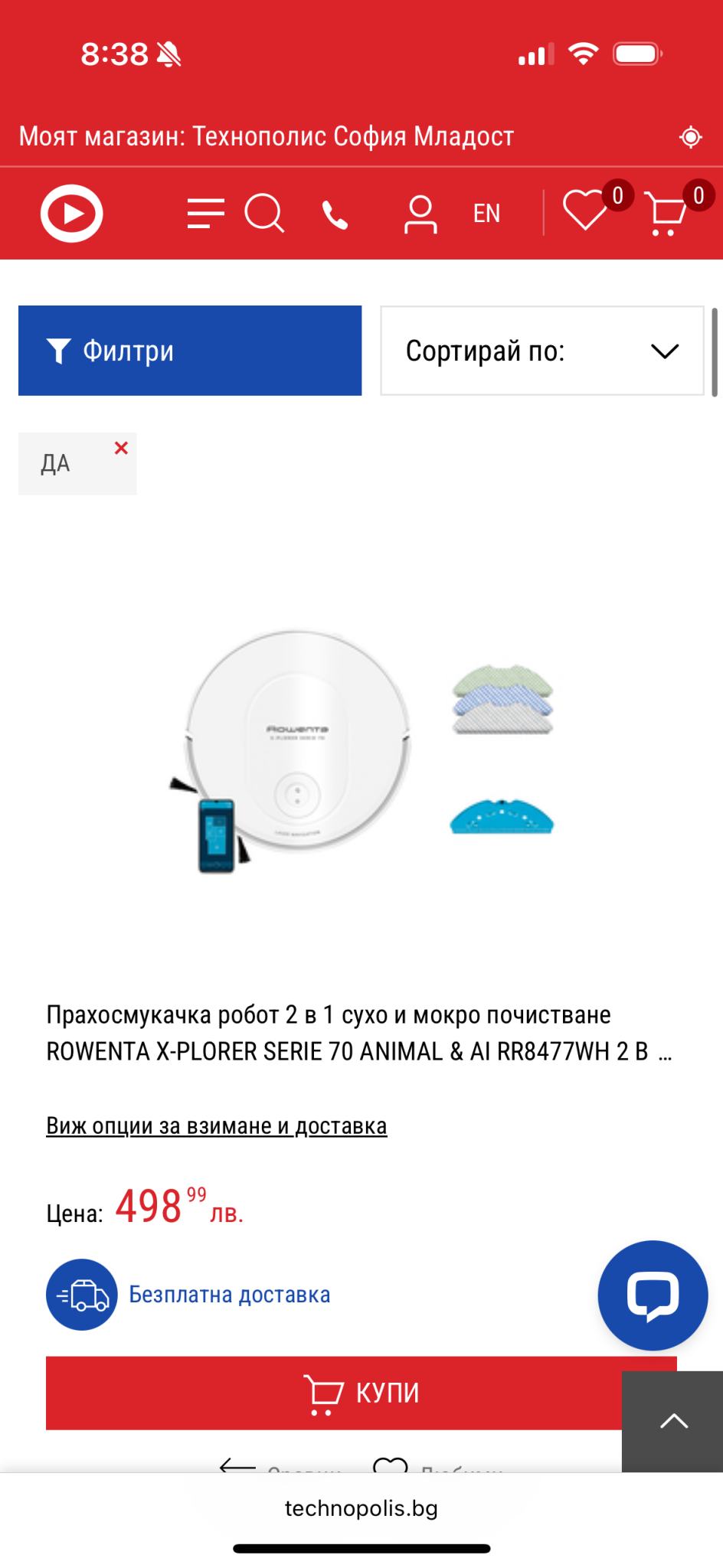Open the Филтри filter panel
723x1568 pixels.
[190, 351]
